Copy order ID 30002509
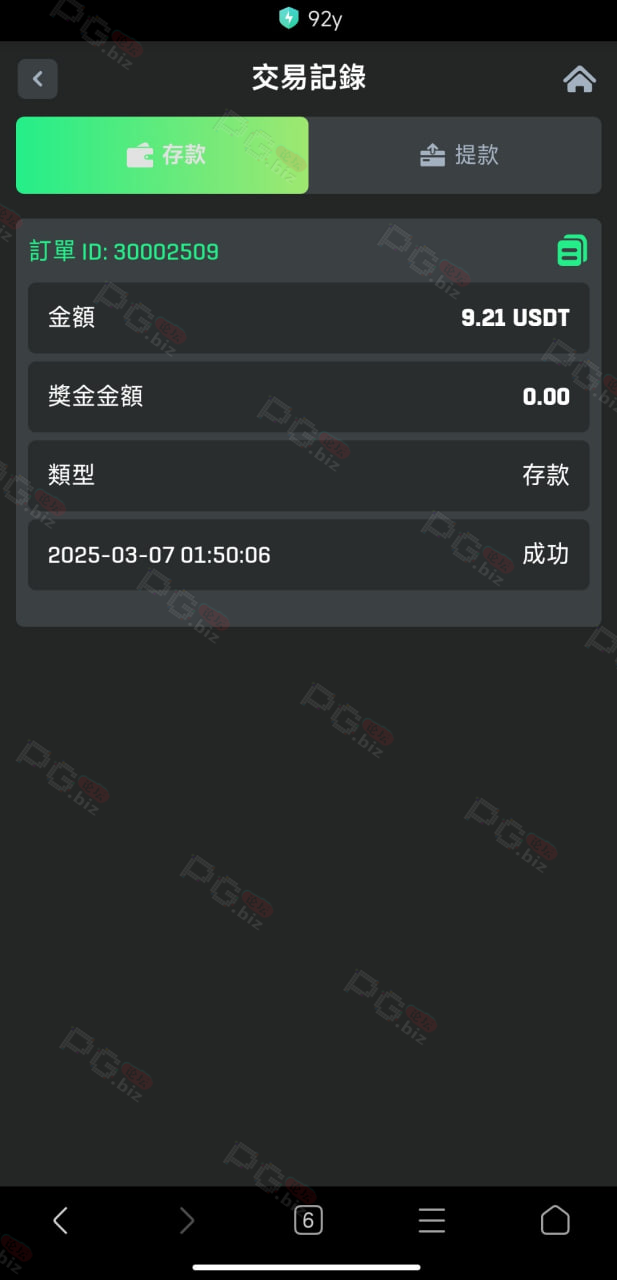The width and height of the screenshot is (617, 1280). (572, 250)
